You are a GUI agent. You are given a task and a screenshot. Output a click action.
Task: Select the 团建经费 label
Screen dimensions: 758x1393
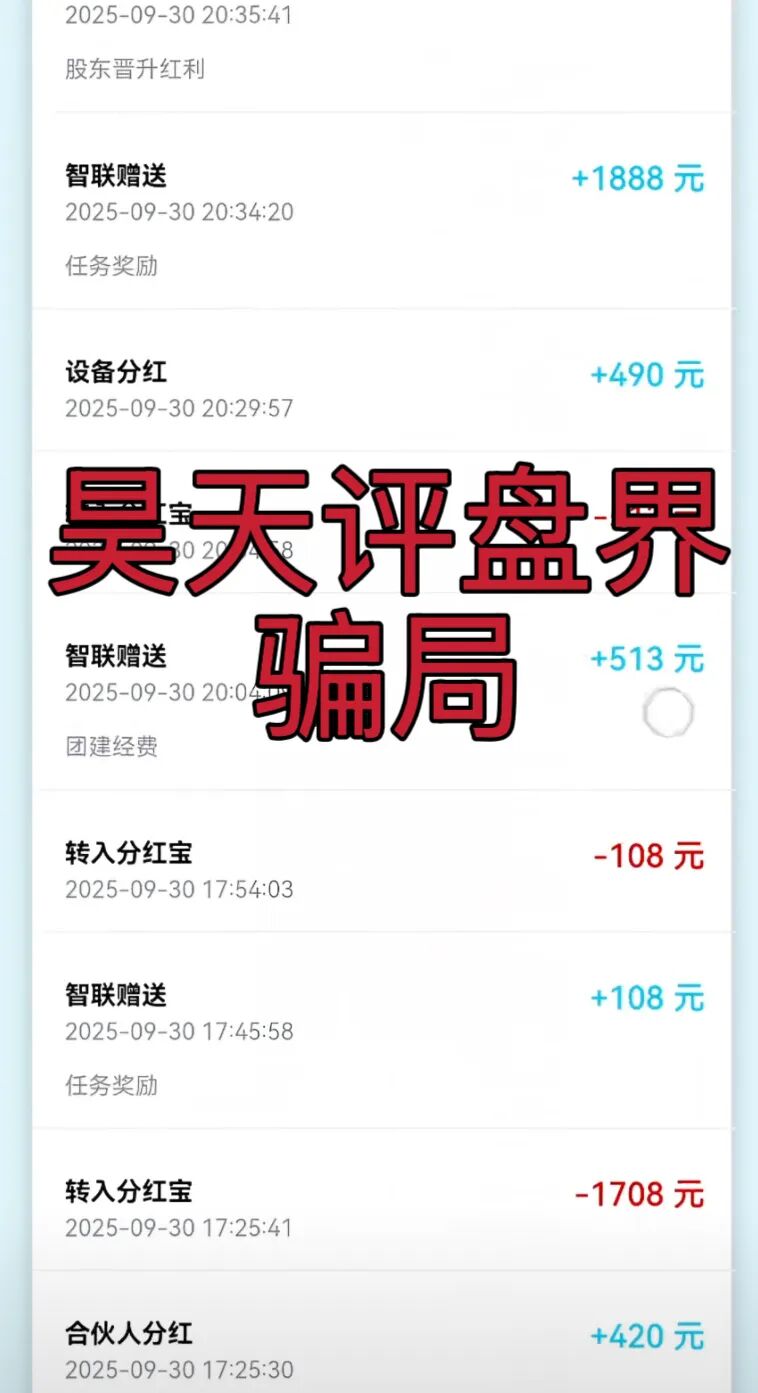pos(110,746)
